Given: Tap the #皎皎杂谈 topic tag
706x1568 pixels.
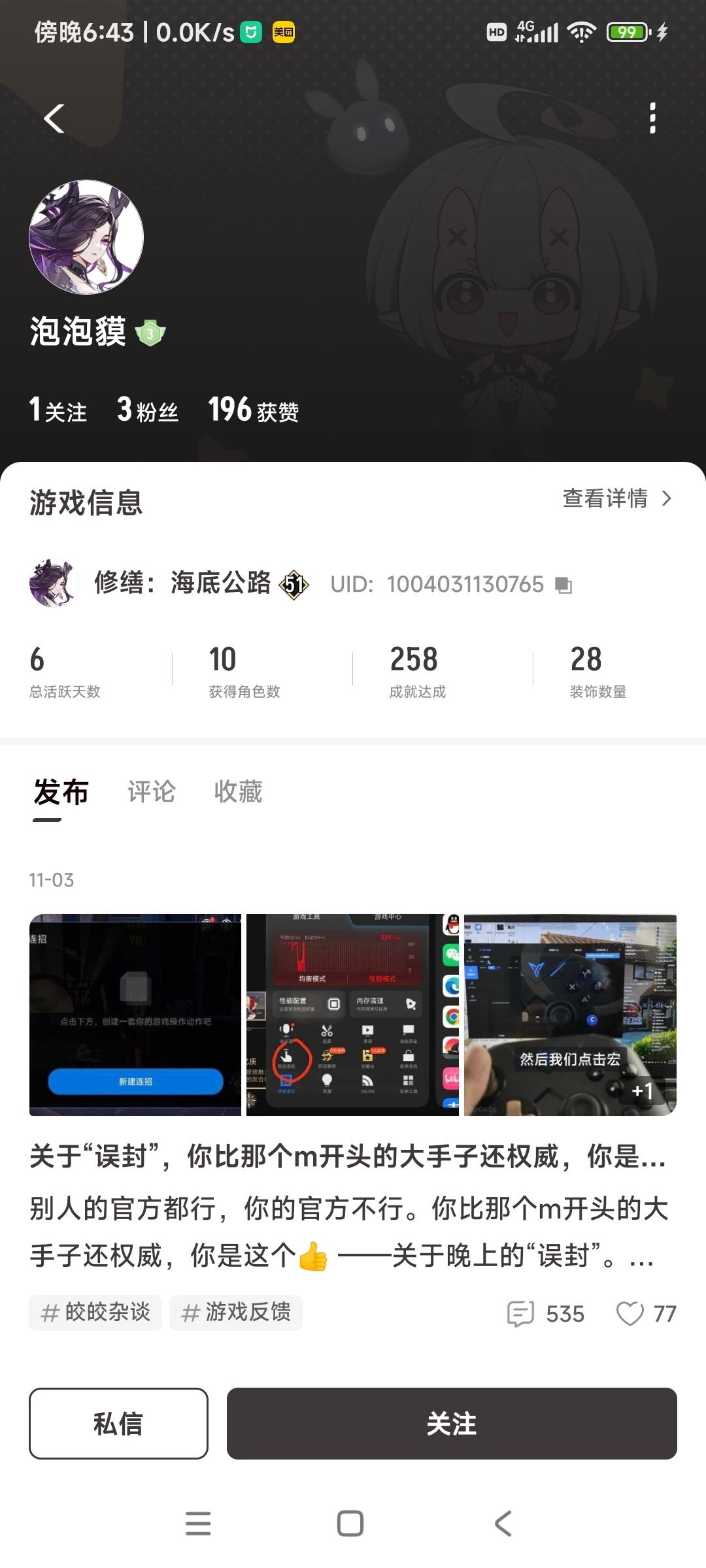Looking at the screenshot, I should click(95, 1313).
